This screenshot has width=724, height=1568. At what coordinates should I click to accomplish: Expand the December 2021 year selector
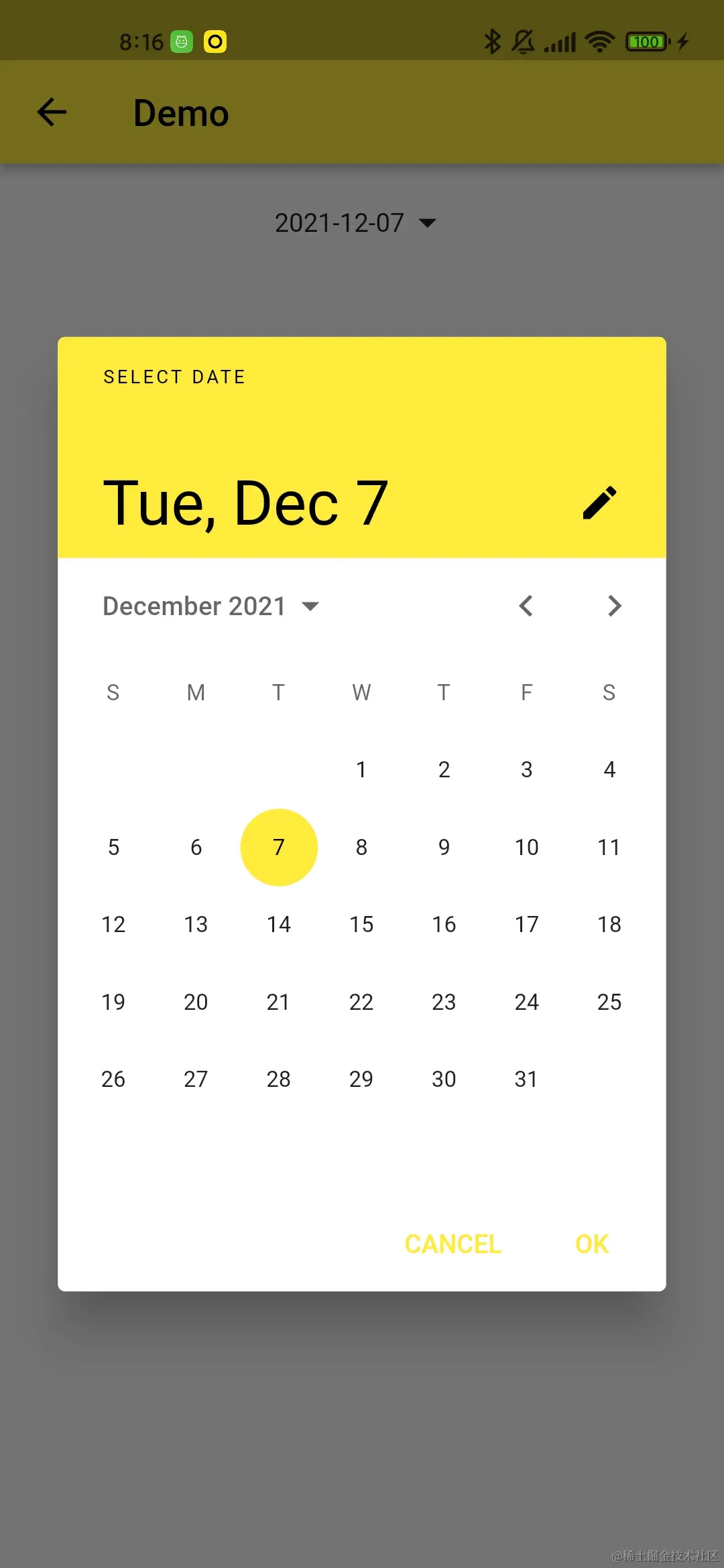[x=210, y=606]
